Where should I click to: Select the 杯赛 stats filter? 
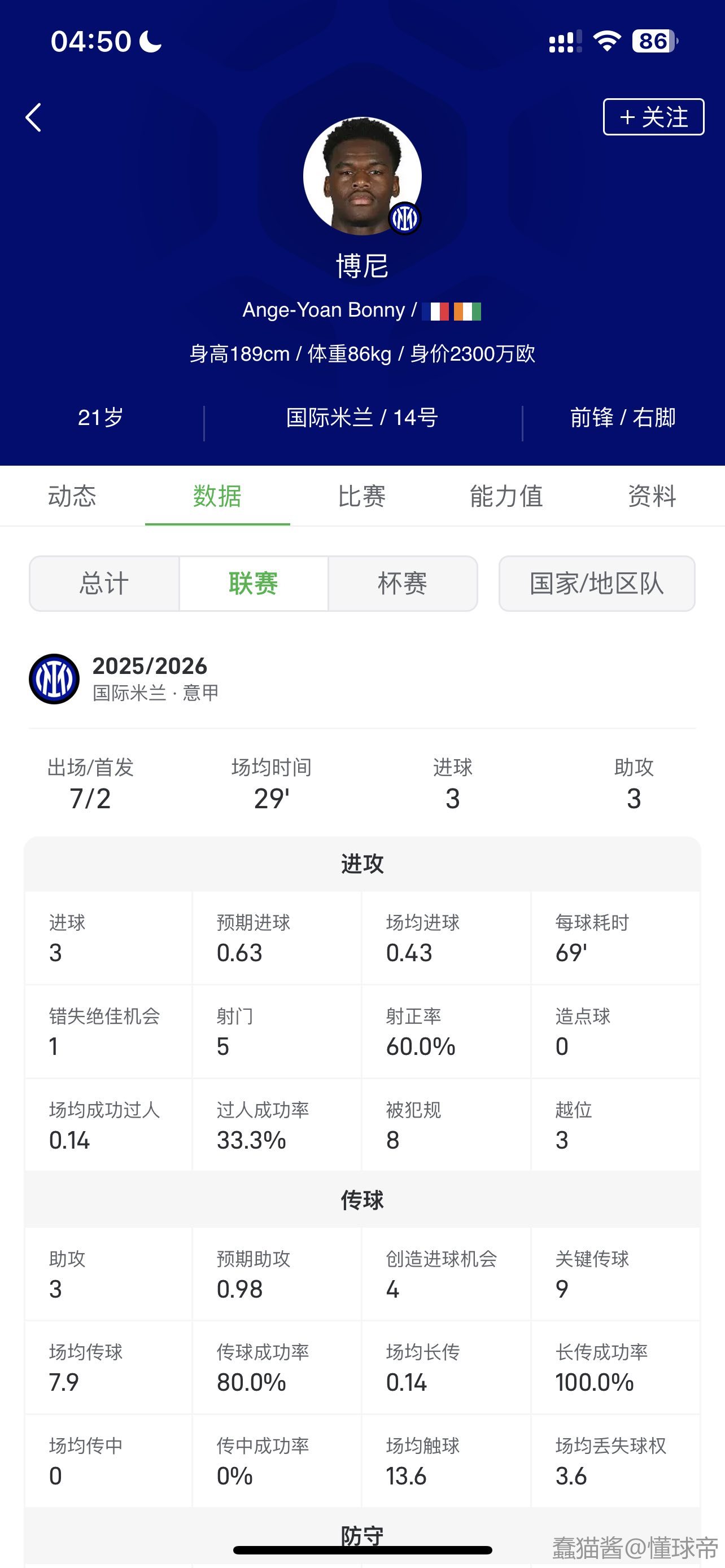403,584
